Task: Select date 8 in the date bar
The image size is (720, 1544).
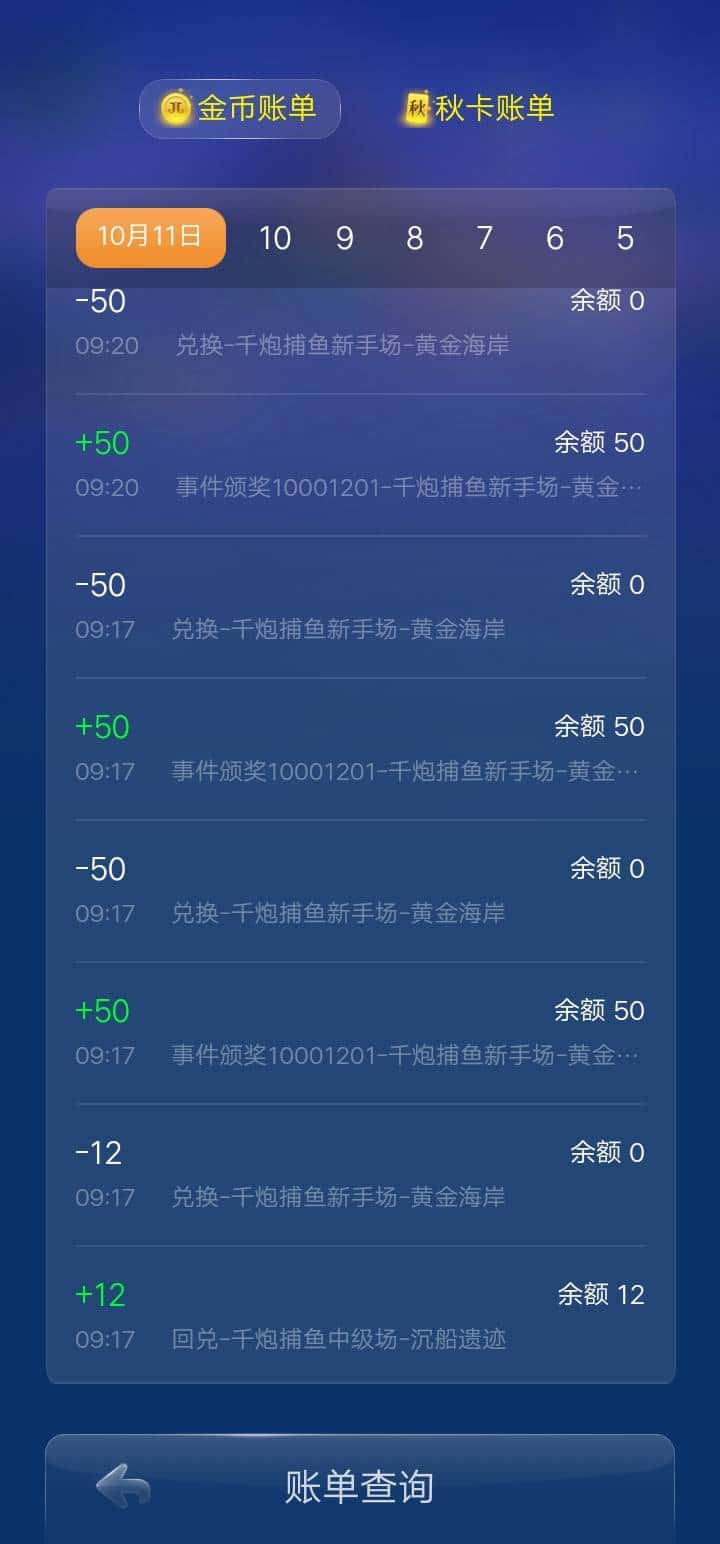Action: coord(414,238)
